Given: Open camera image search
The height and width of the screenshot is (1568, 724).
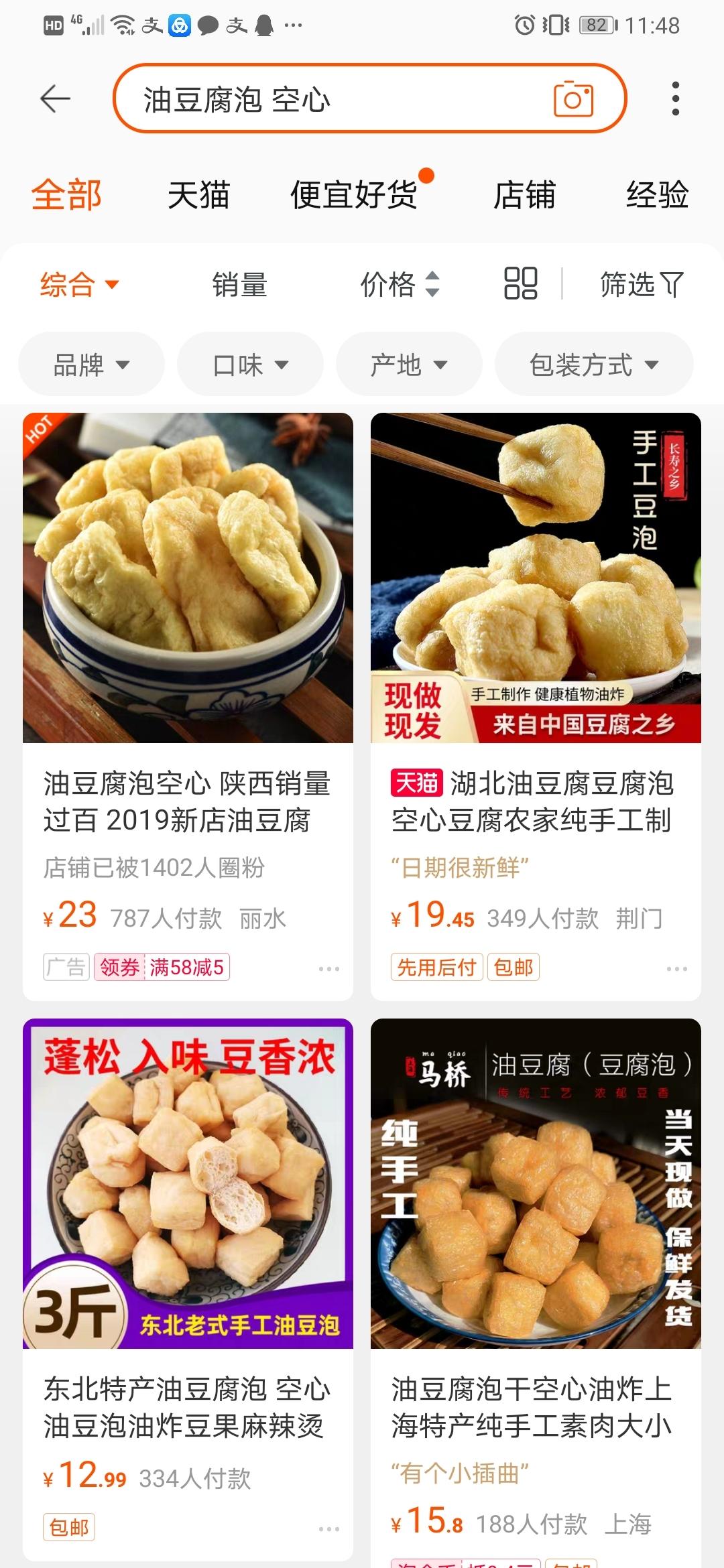Looking at the screenshot, I should [x=573, y=99].
